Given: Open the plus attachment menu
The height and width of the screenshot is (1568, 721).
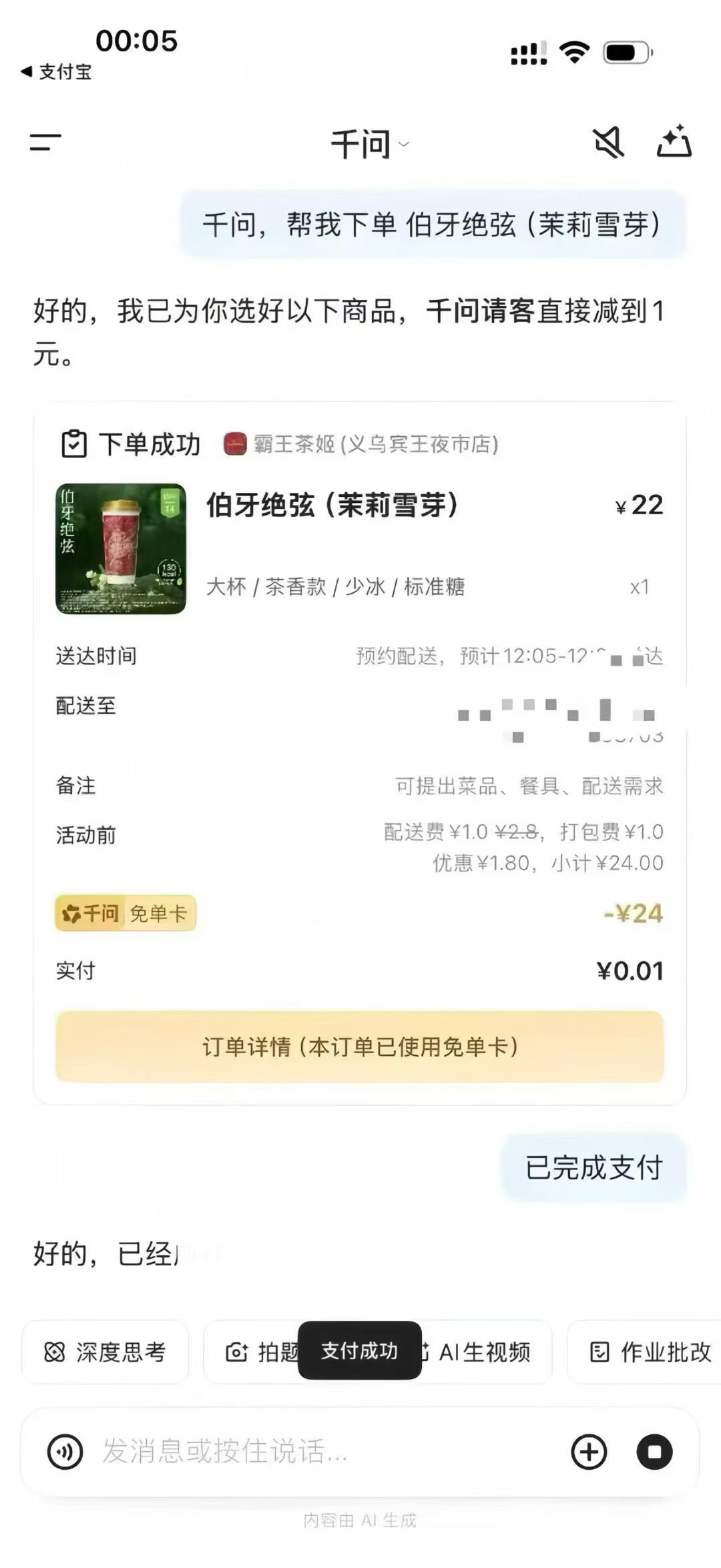Looking at the screenshot, I should point(589,1452).
